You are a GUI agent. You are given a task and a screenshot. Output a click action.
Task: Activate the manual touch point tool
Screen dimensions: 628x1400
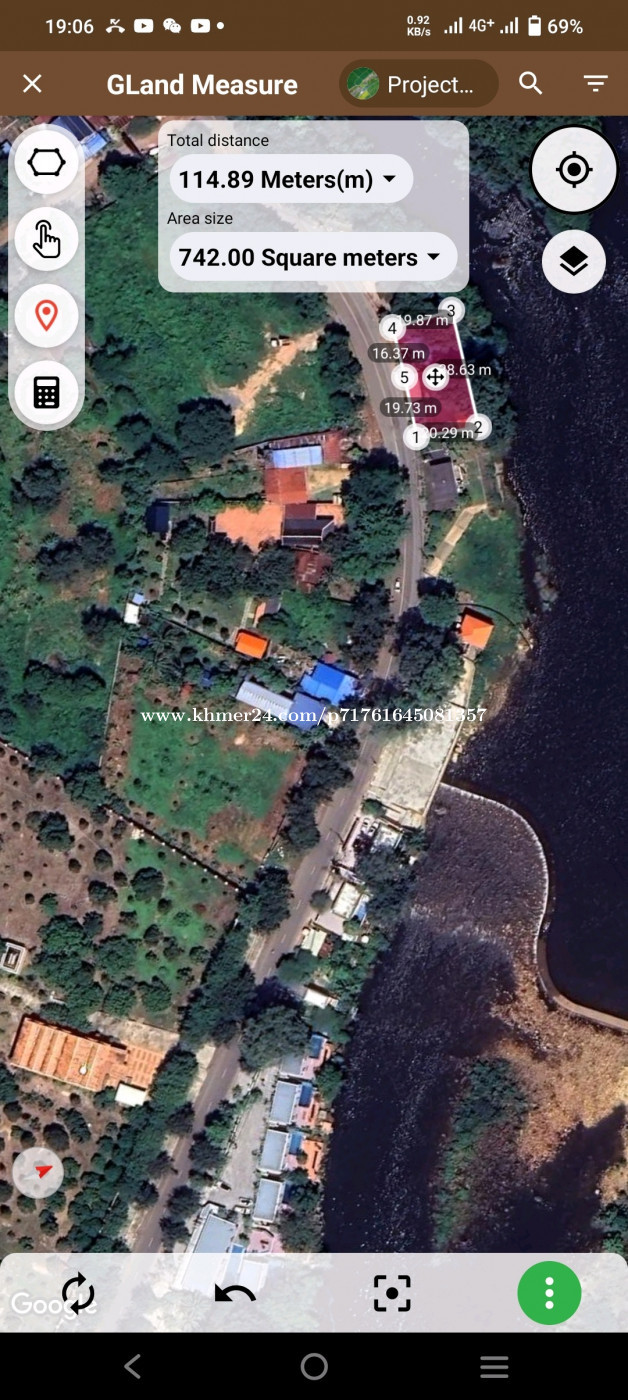46,240
